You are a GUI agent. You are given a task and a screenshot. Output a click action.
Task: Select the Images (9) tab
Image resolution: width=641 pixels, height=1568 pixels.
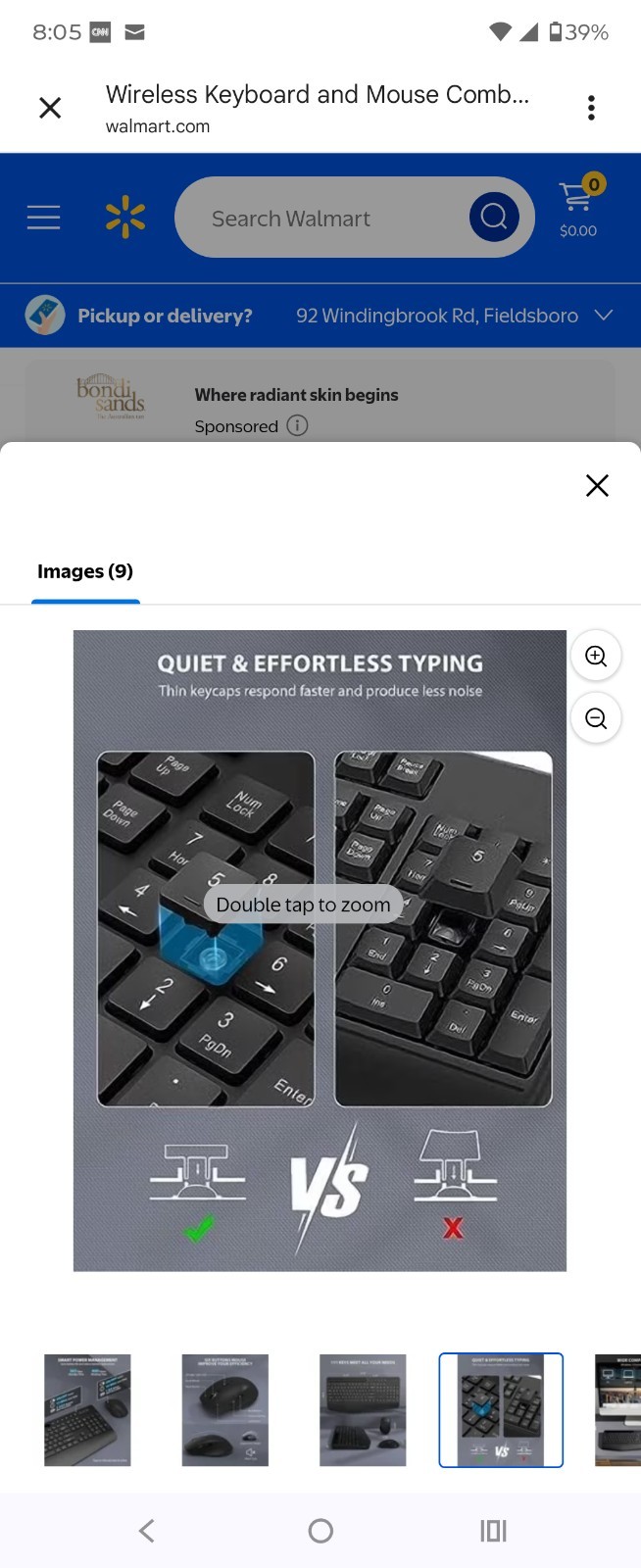click(x=85, y=571)
